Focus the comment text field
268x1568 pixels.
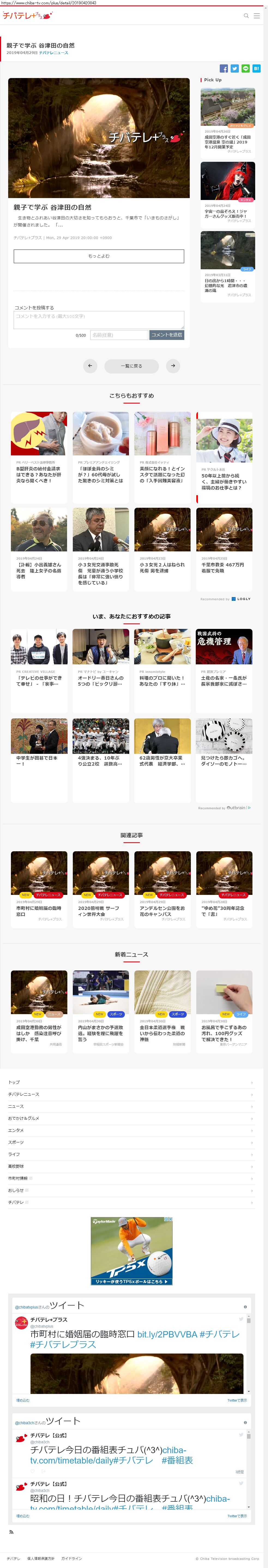tap(98, 319)
